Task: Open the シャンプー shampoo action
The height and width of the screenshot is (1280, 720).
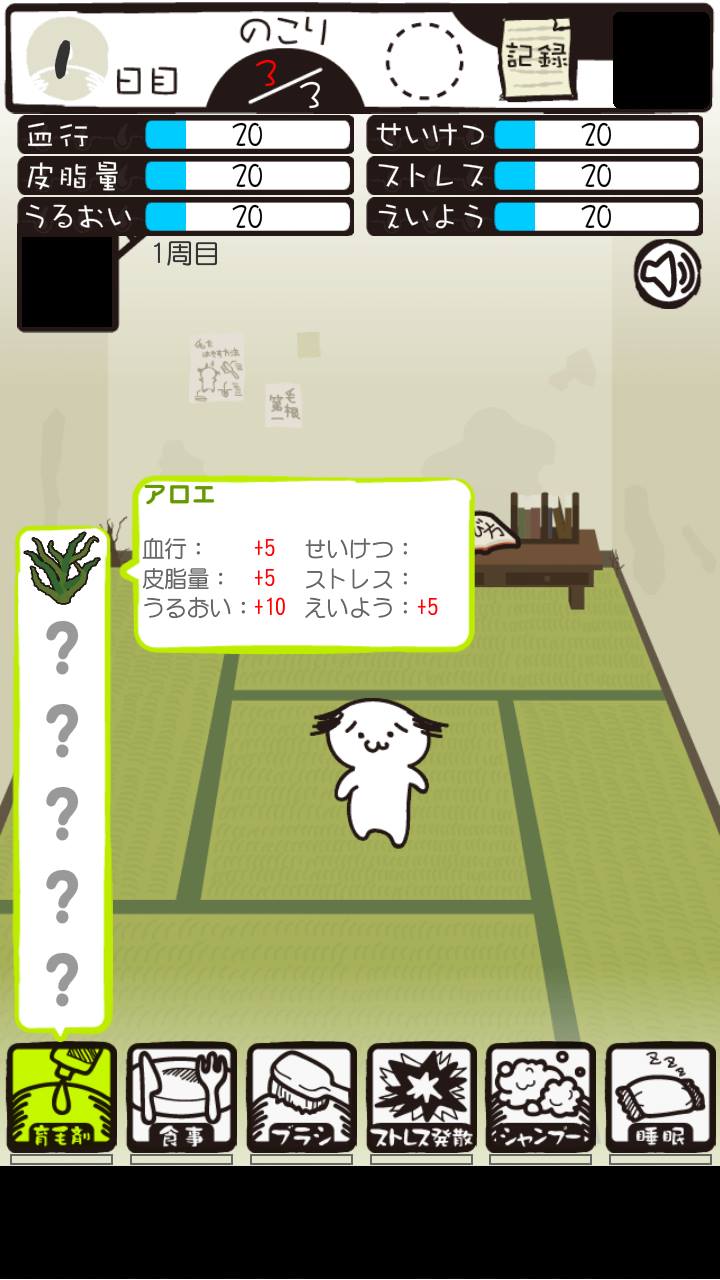Action: [541, 1099]
